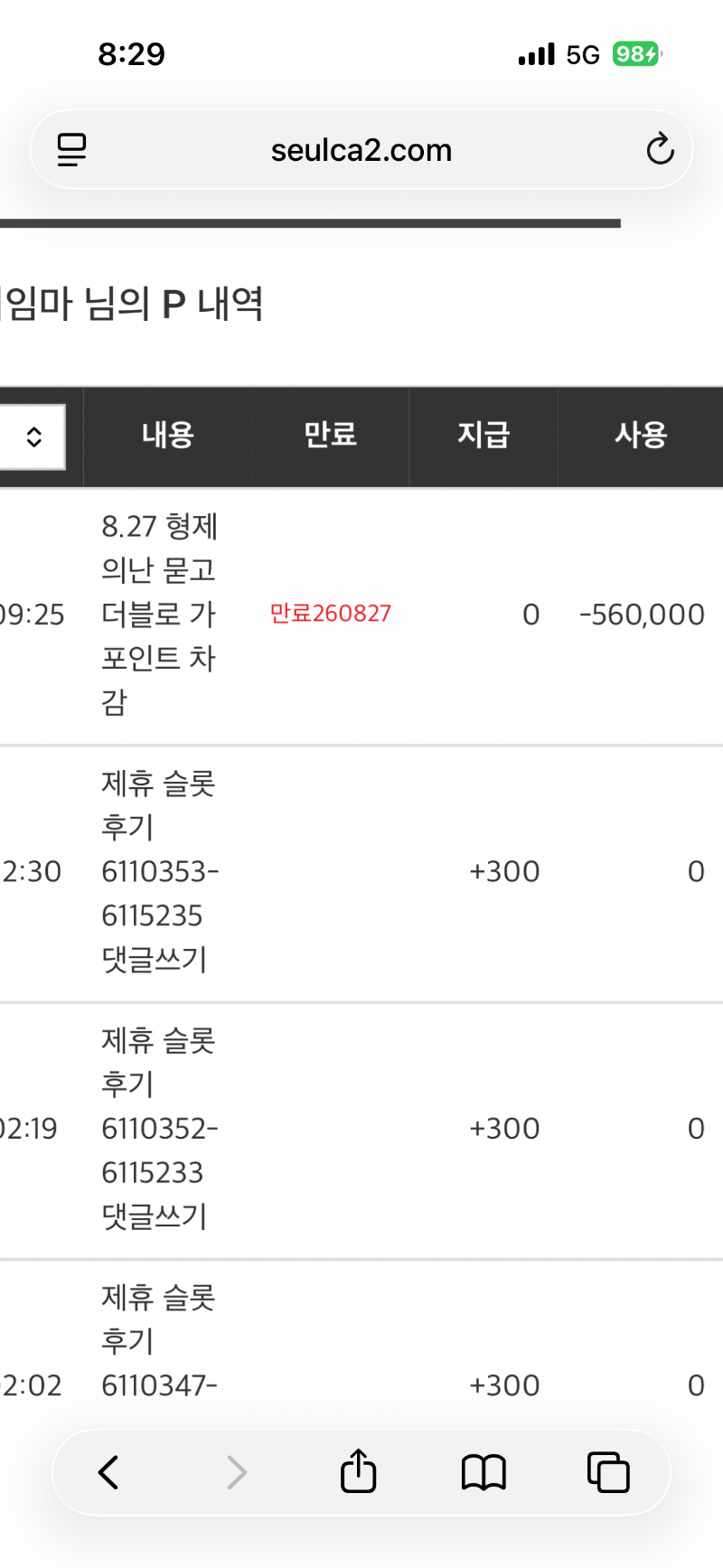Screen dimensions: 723x1568
Task: Reload the seulca2.com page
Action: (660, 149)
